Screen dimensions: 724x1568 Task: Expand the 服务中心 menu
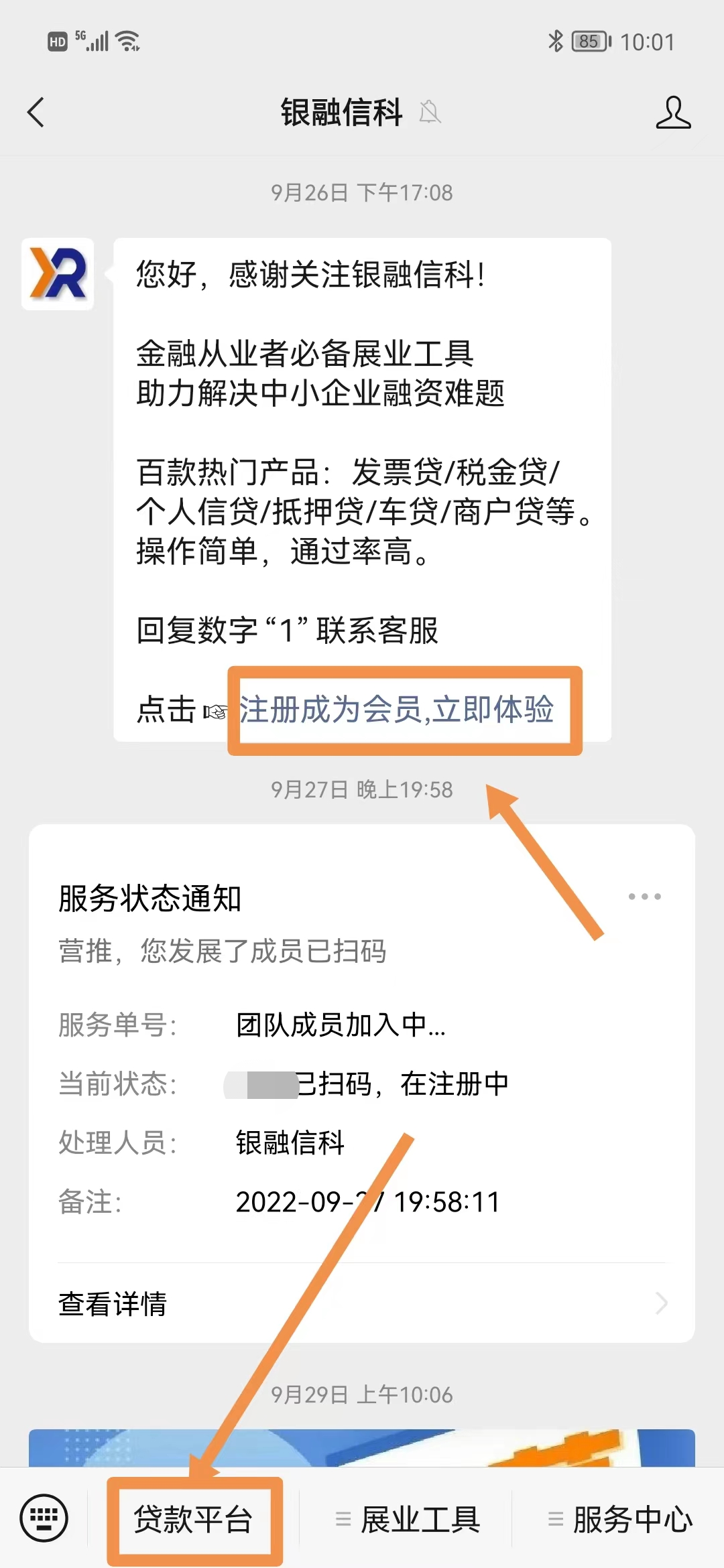tap(620, 1519)
